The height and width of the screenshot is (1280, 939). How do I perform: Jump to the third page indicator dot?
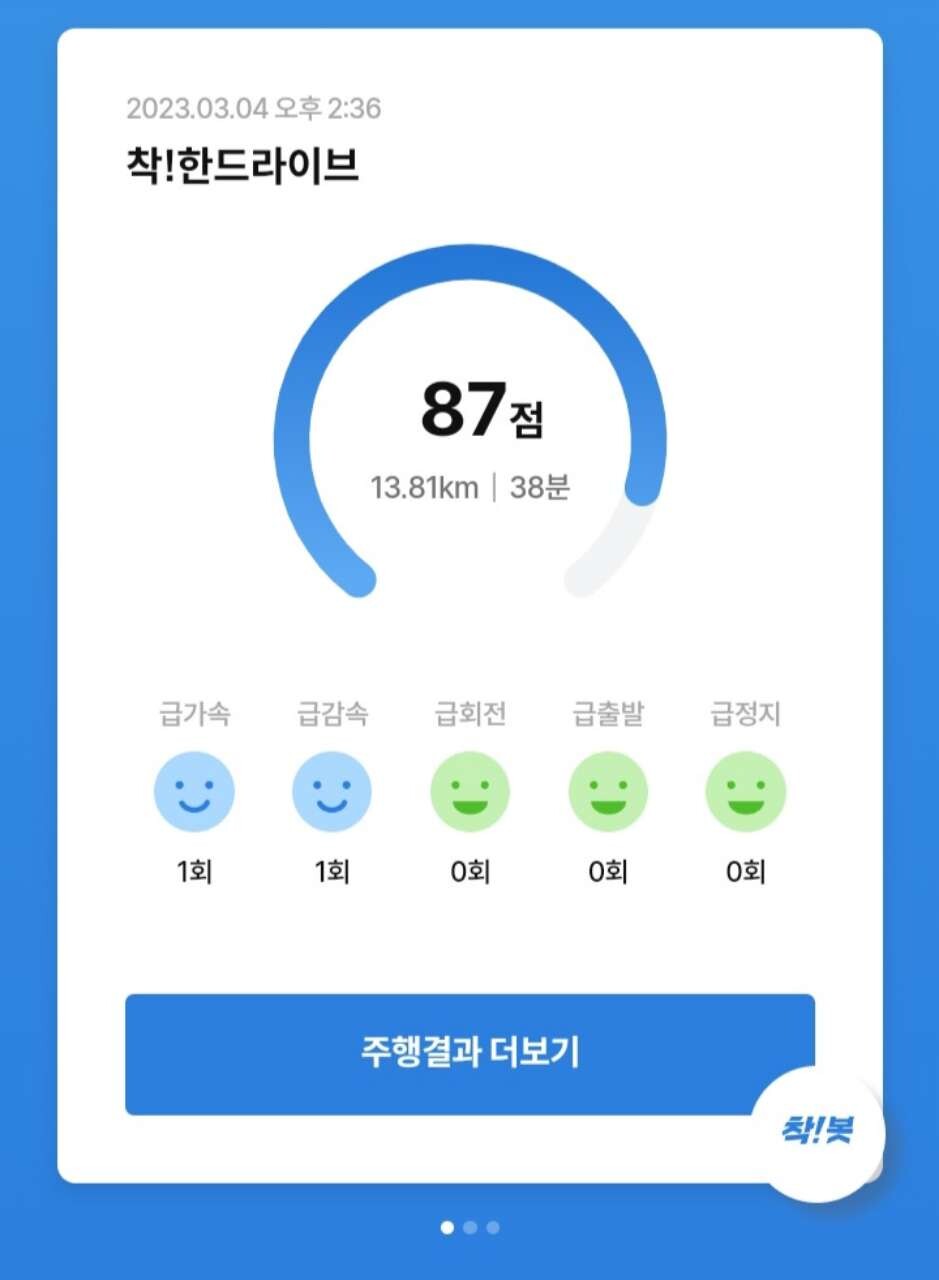[493, 1227]
